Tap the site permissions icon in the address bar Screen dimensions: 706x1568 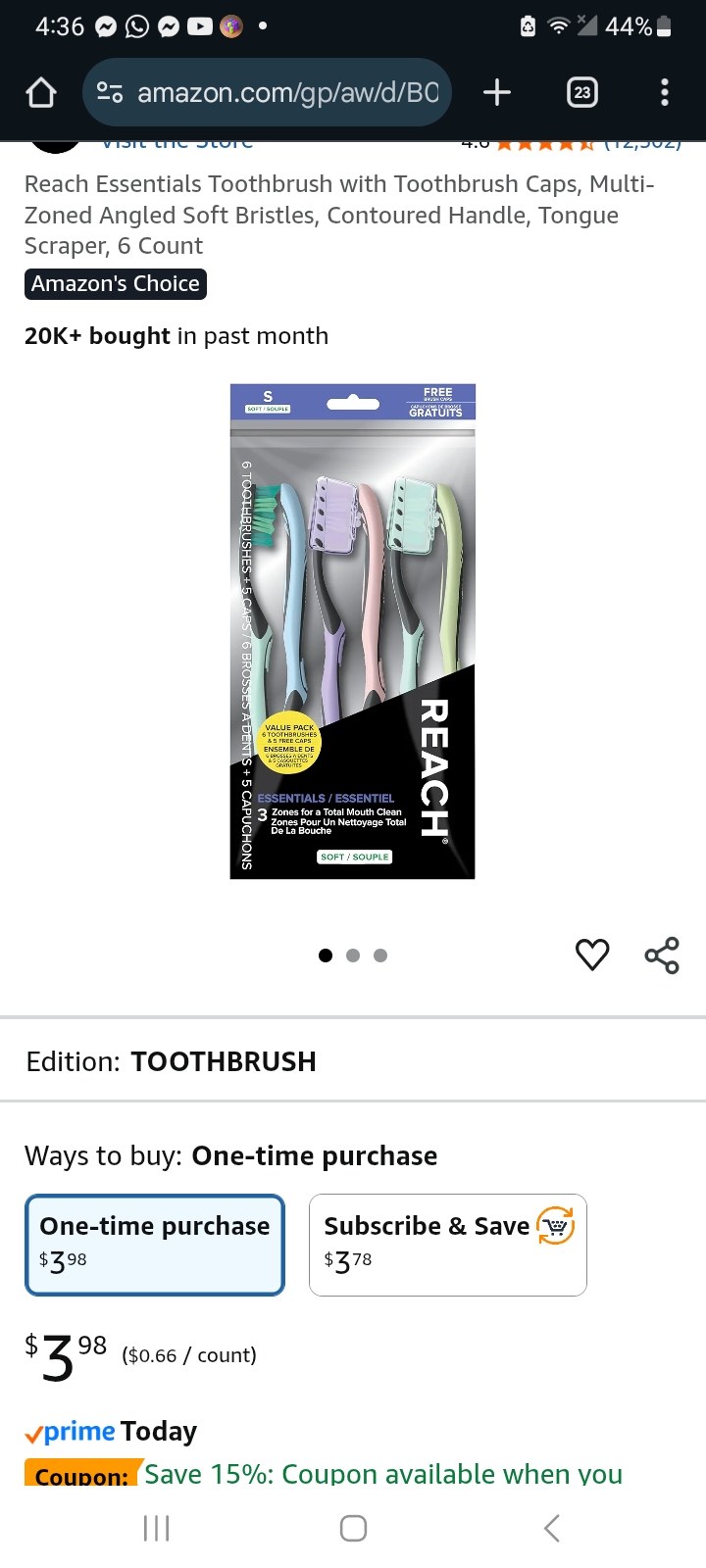coord(110,92)
